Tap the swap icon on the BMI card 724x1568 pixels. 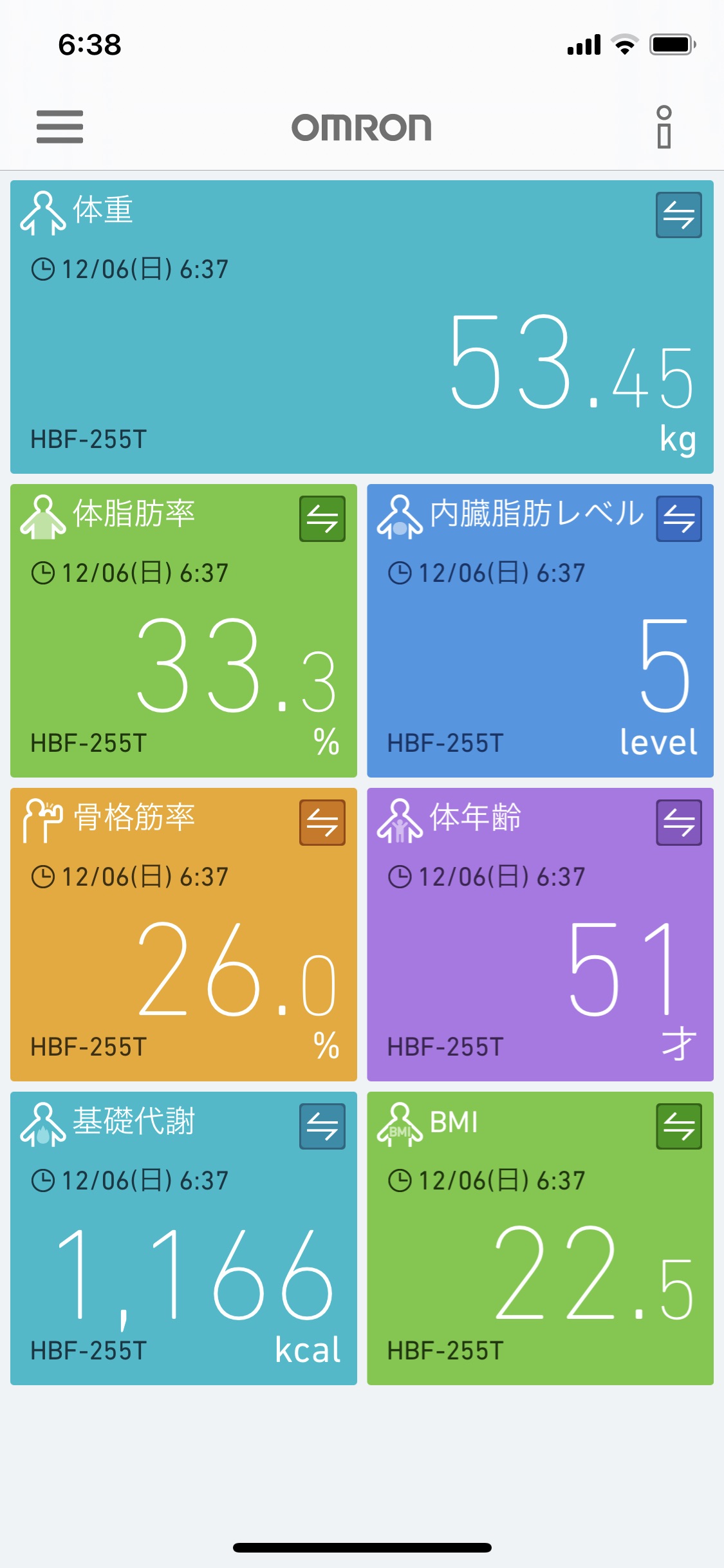(x=679, y=1126)
